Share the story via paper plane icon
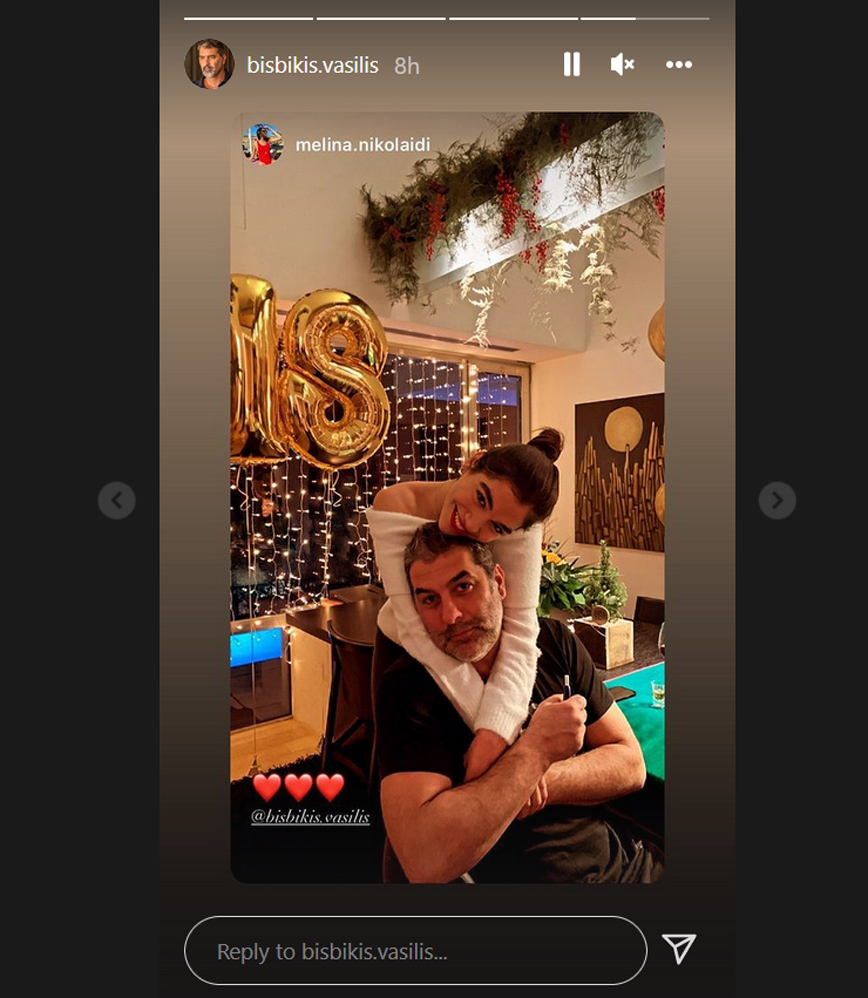Screen dimensions: 868x998 click(679, 949)
